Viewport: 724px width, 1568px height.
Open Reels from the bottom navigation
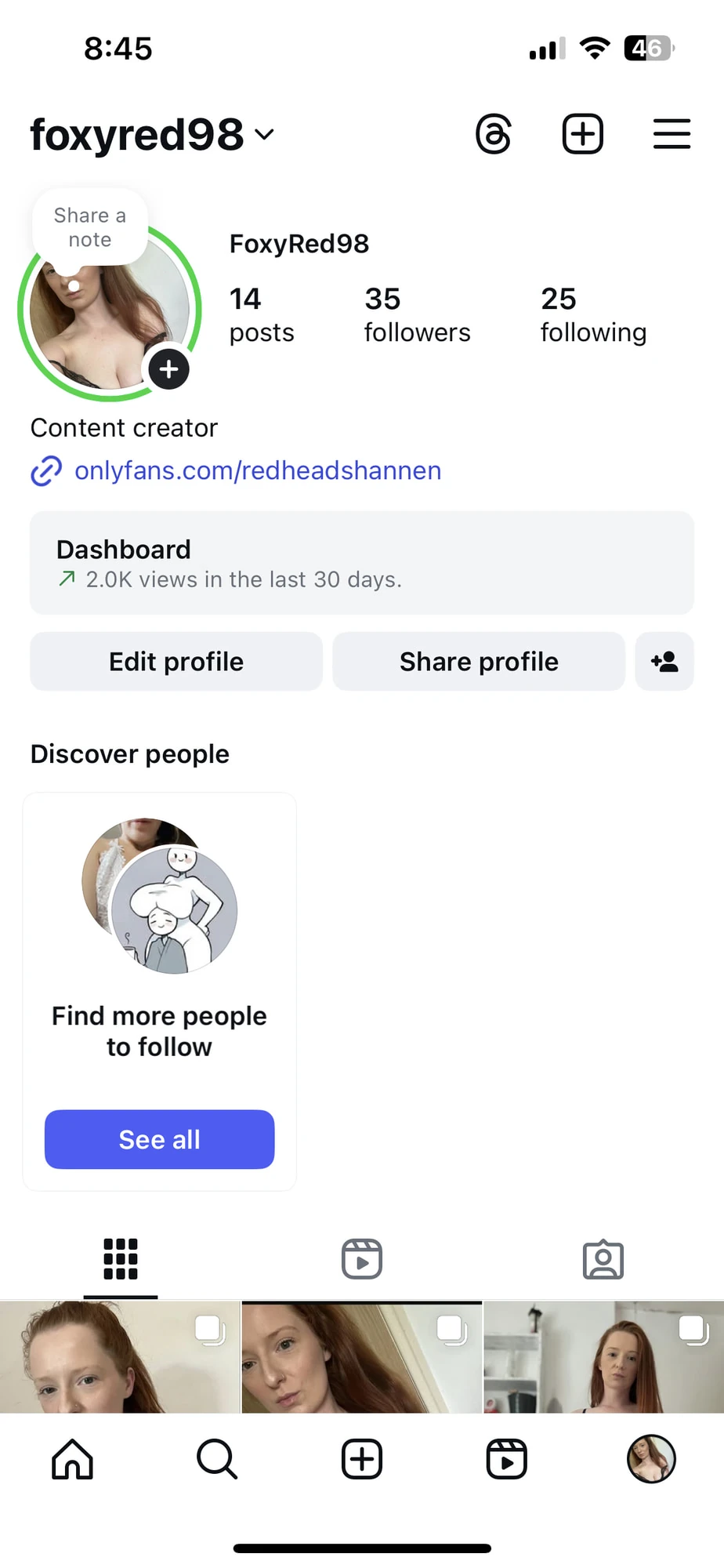[x=506, y=1459]
